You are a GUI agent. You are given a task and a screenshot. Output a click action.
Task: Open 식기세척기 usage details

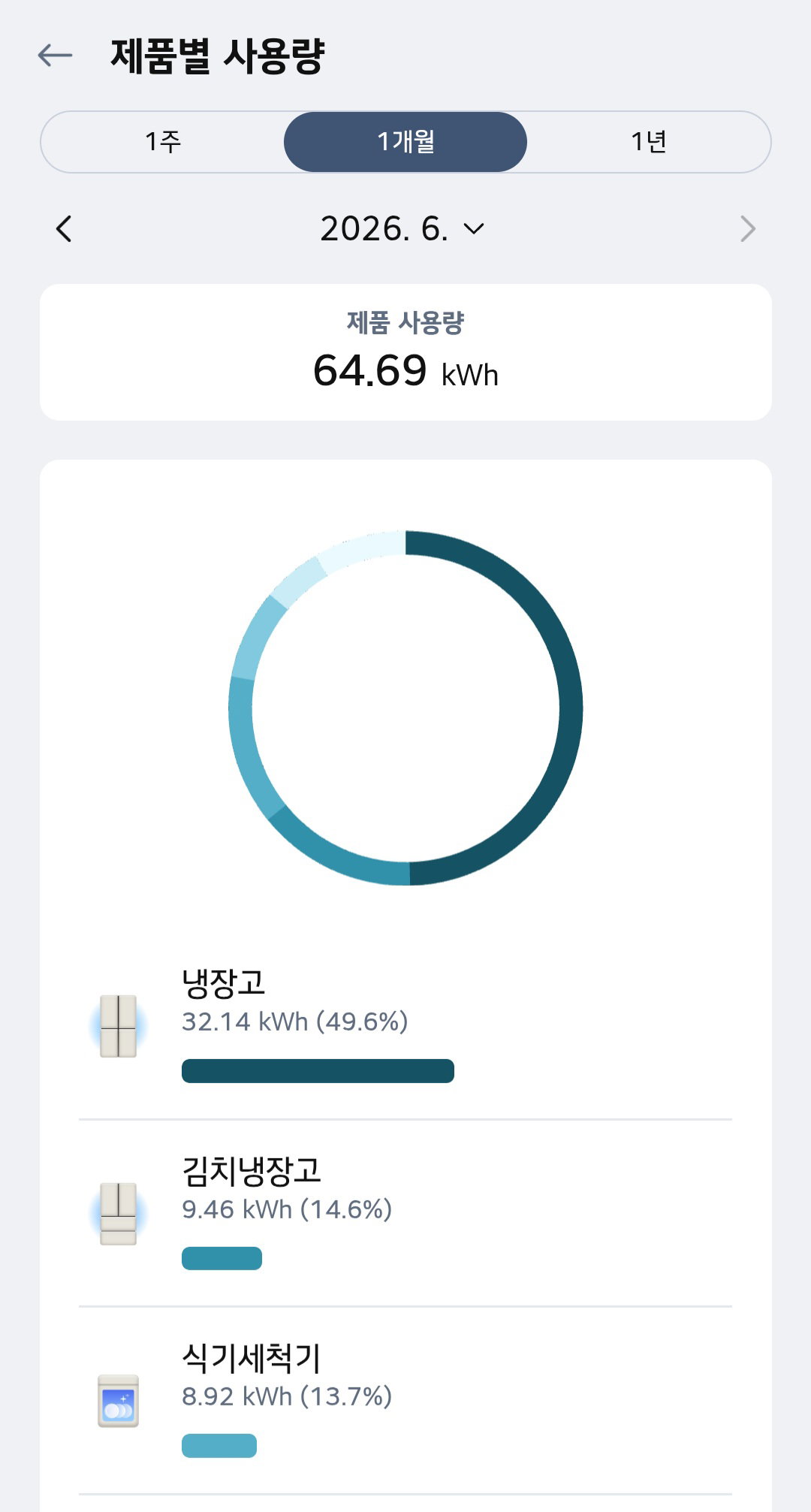(405, 1401)
